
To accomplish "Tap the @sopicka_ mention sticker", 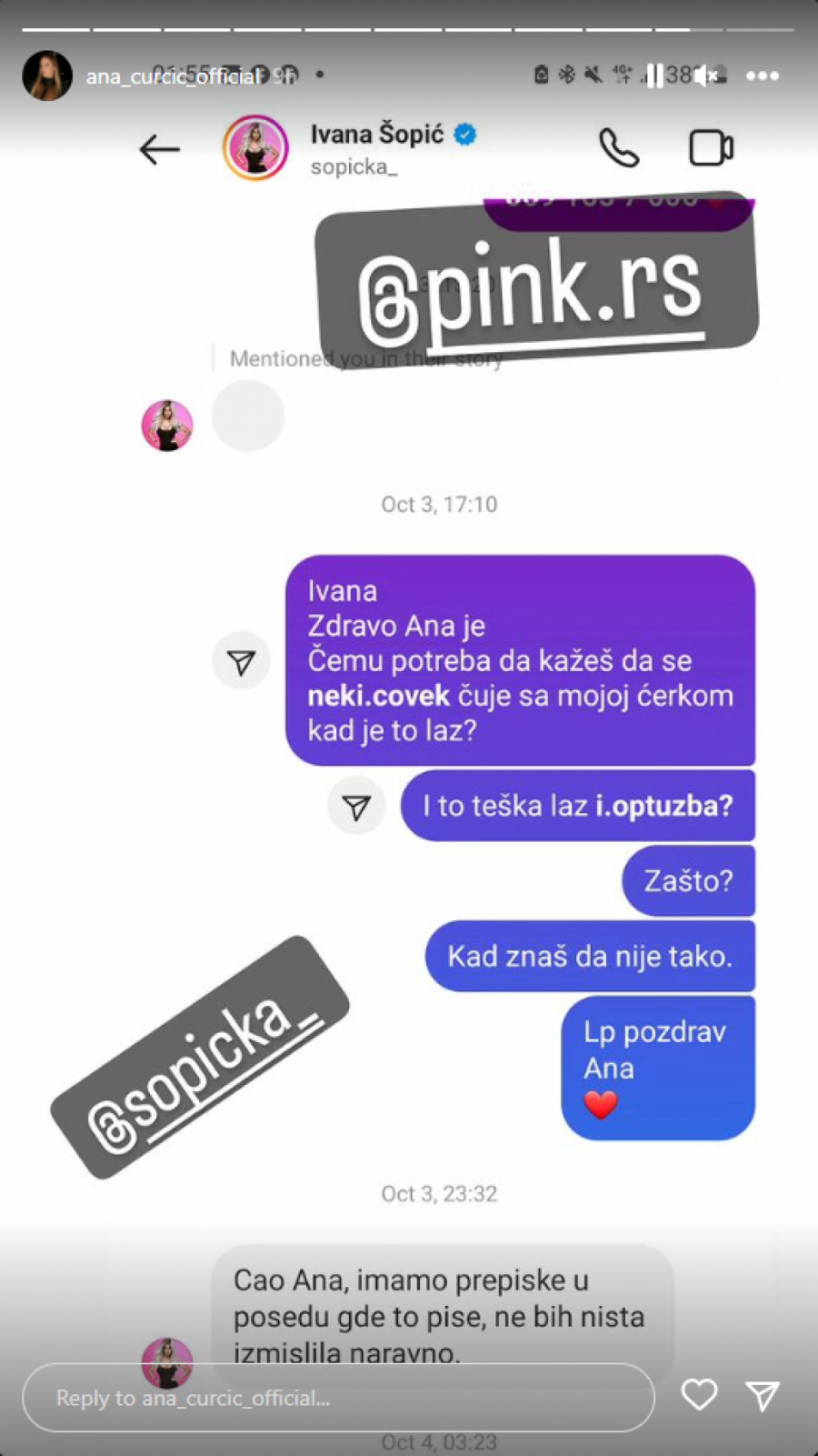I will pos(200,1059).
